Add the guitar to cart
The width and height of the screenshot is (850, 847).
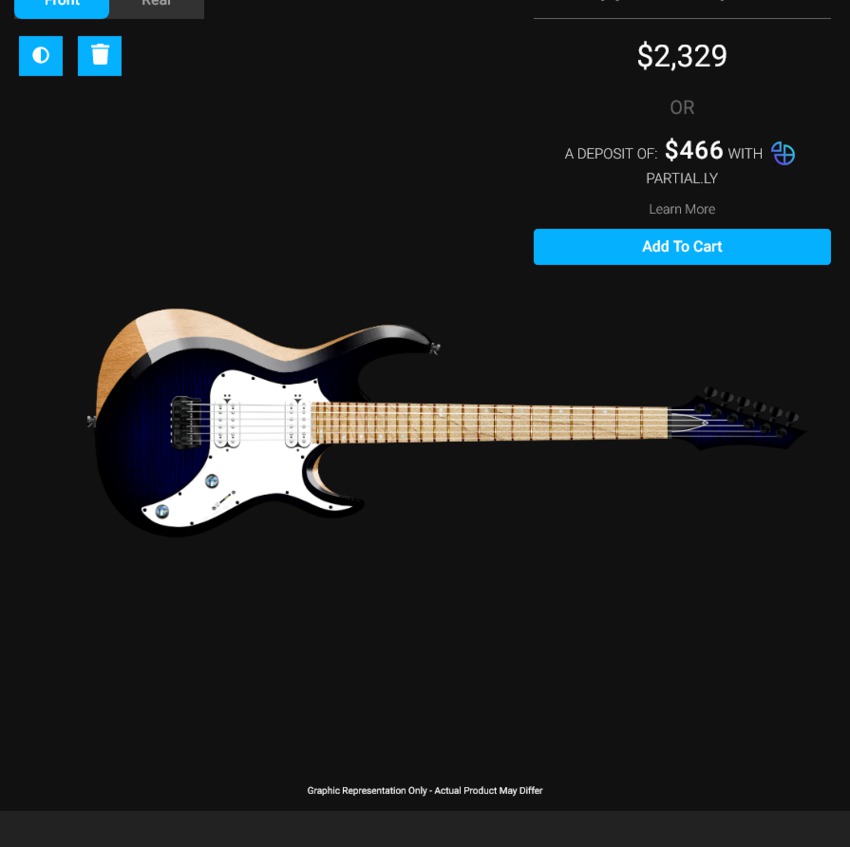[682, 247]
